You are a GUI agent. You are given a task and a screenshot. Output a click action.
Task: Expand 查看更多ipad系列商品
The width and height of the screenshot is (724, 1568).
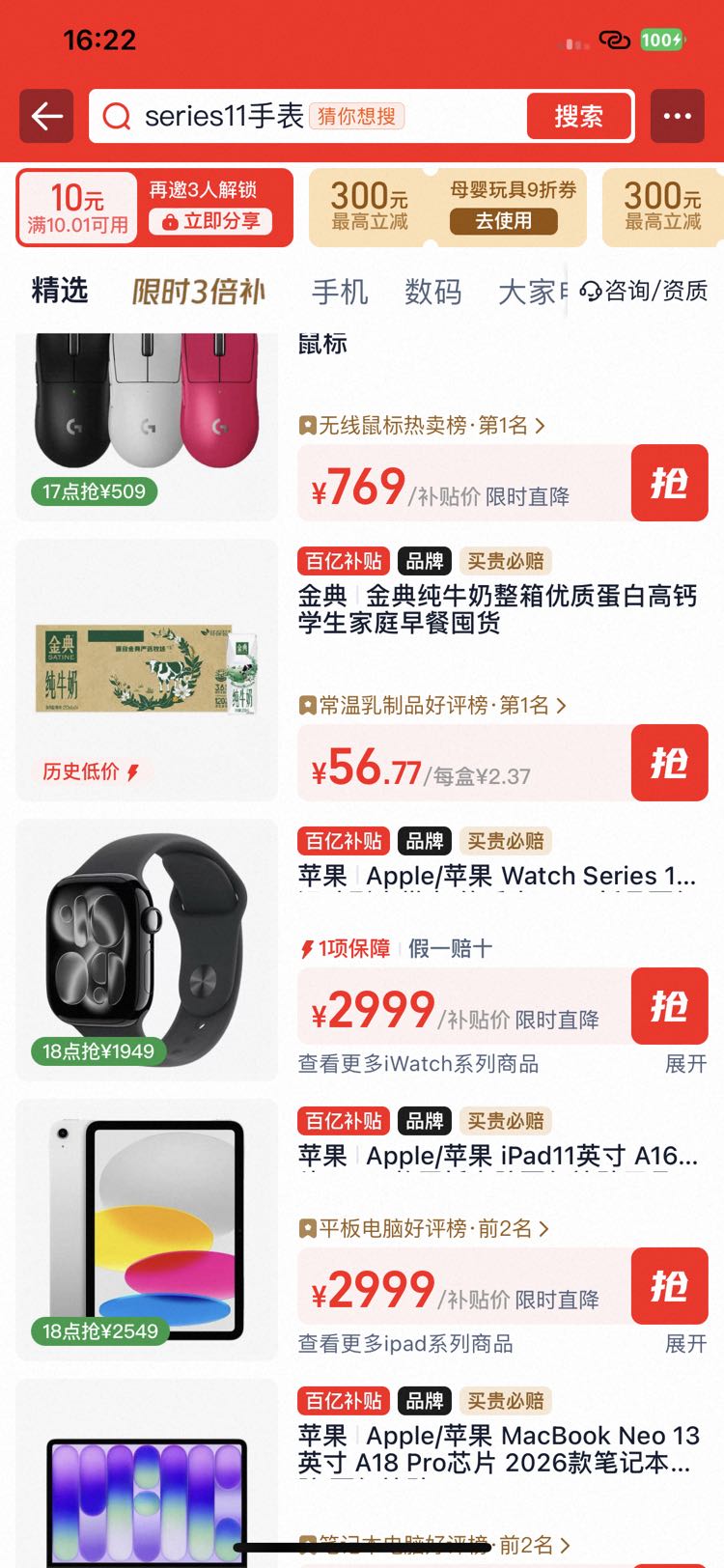[x=685, y=1344]
